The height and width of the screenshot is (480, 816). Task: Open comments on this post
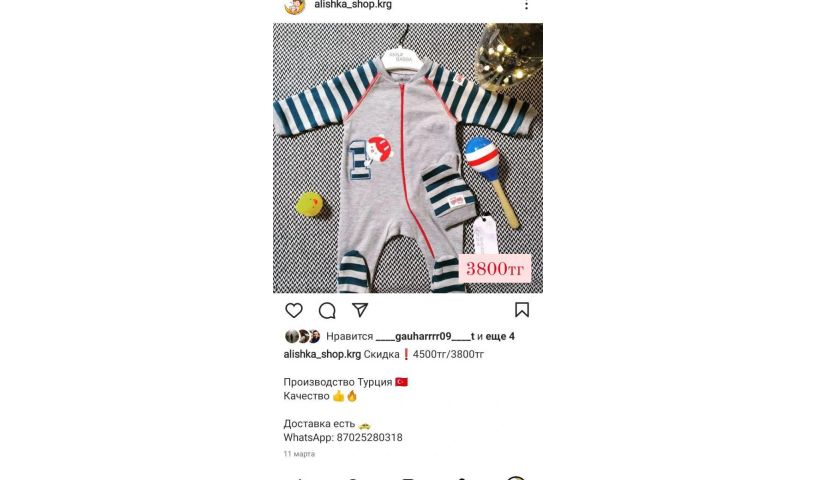coord(327,311)
